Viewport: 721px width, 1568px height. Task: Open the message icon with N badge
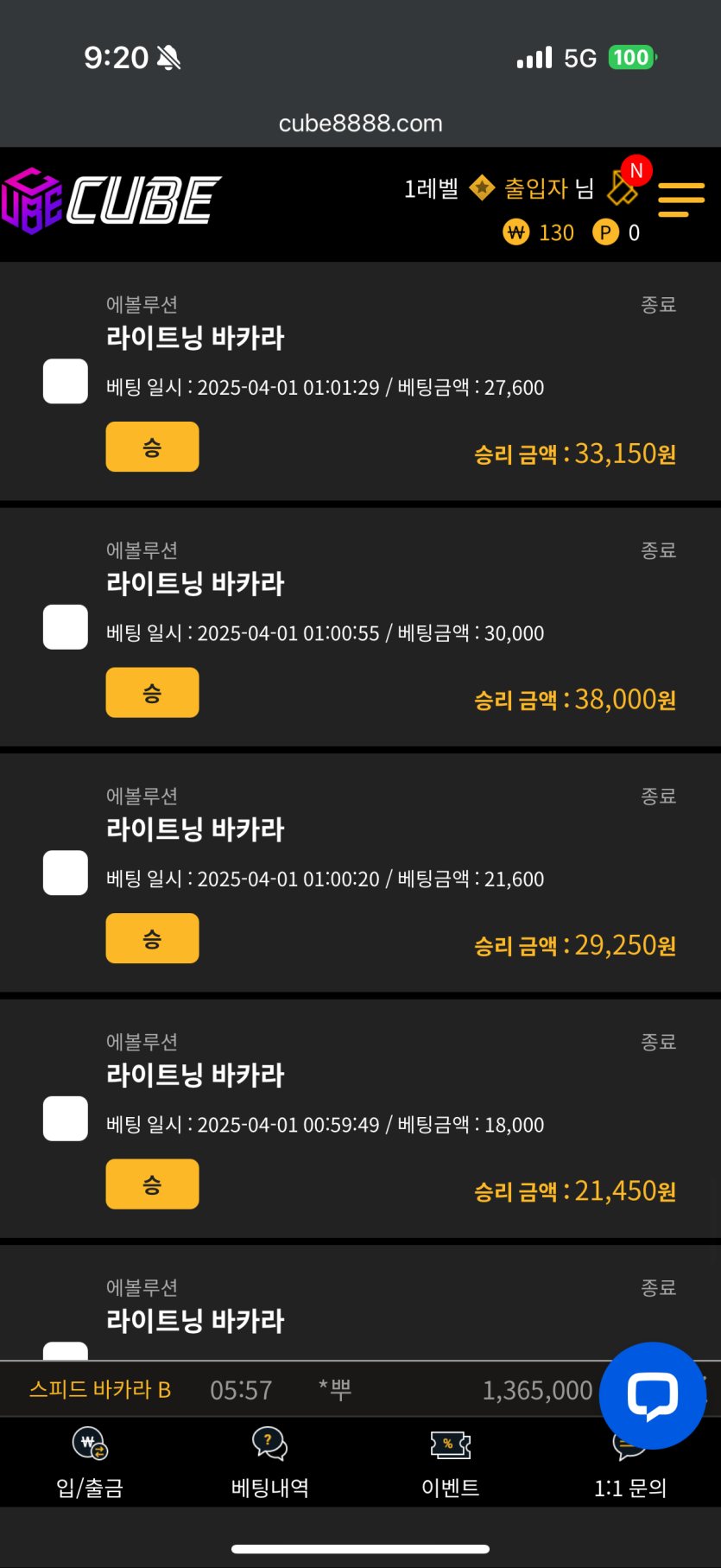pos(625,184)
